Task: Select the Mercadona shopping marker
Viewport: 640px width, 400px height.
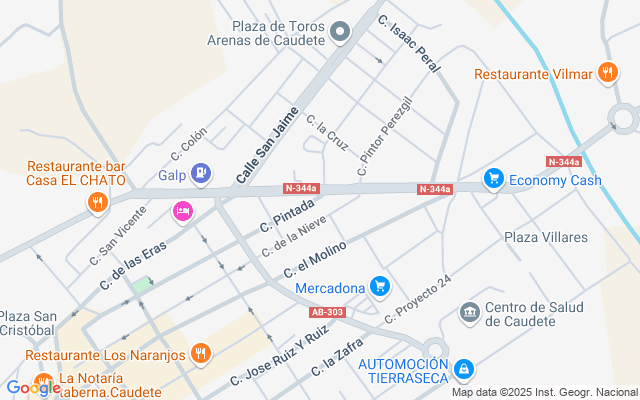Action: (379, 288)
